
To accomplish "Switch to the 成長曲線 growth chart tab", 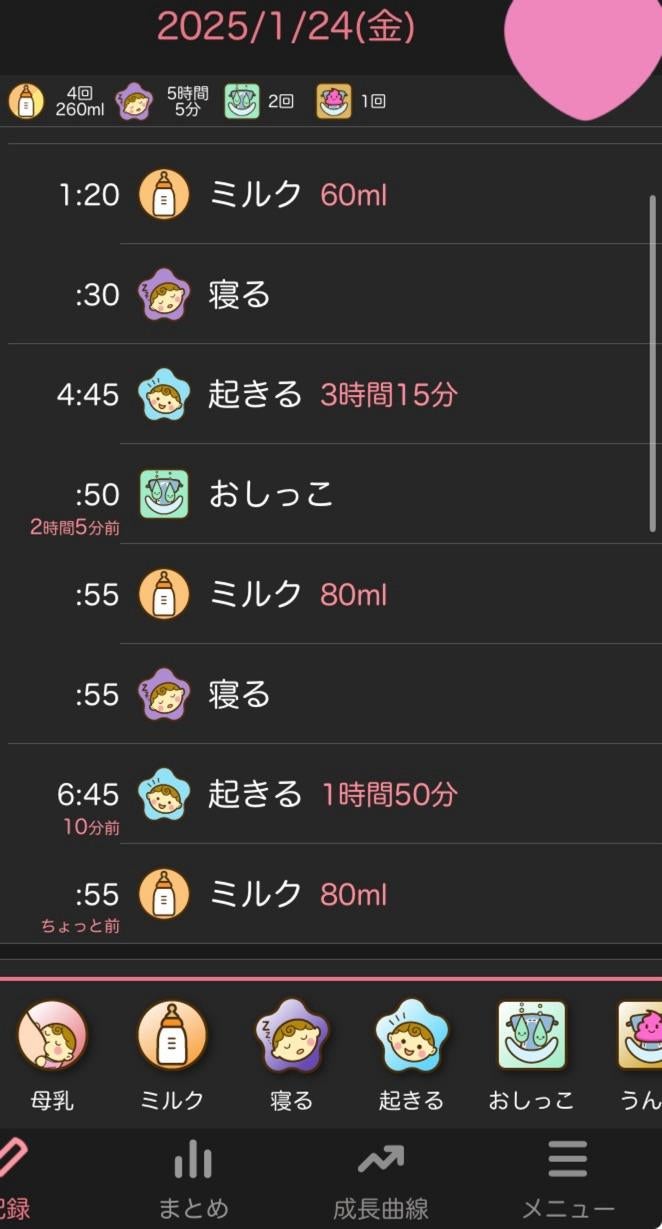I will [380, 1180].
